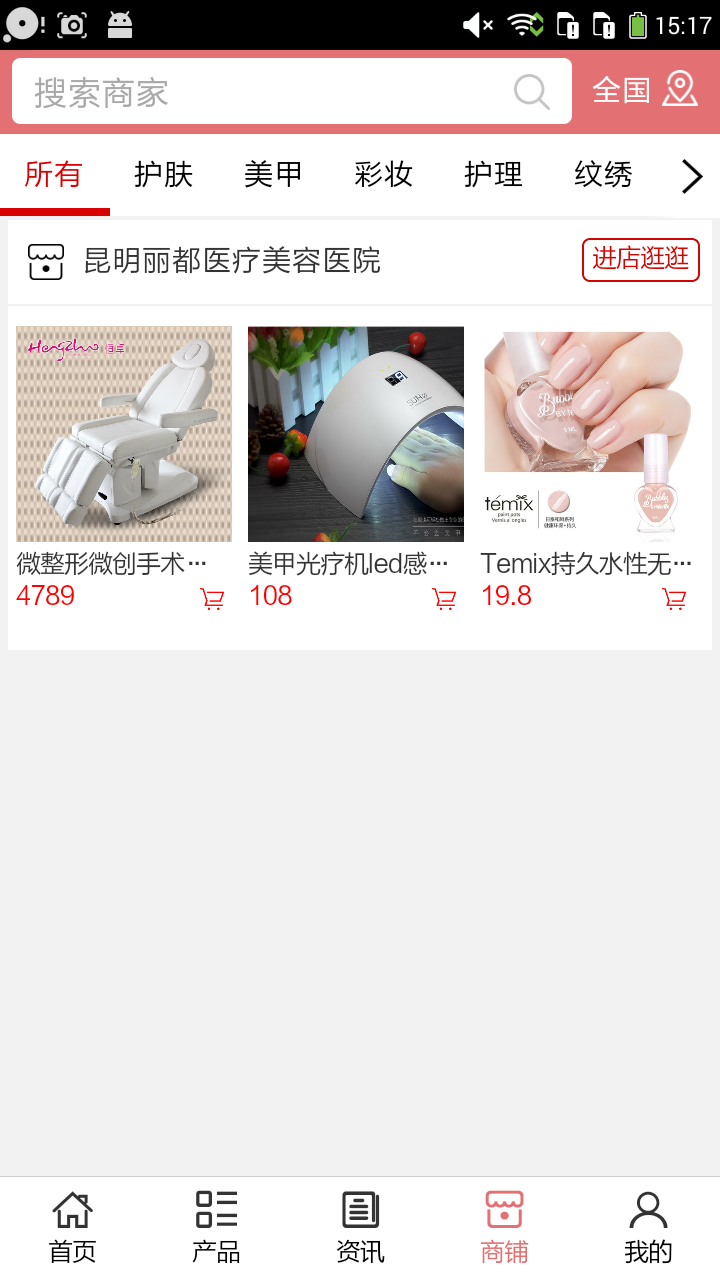Add the 108 nail lamp to cart
This screenshot has width=720, height=1280.
coord(444,599)
